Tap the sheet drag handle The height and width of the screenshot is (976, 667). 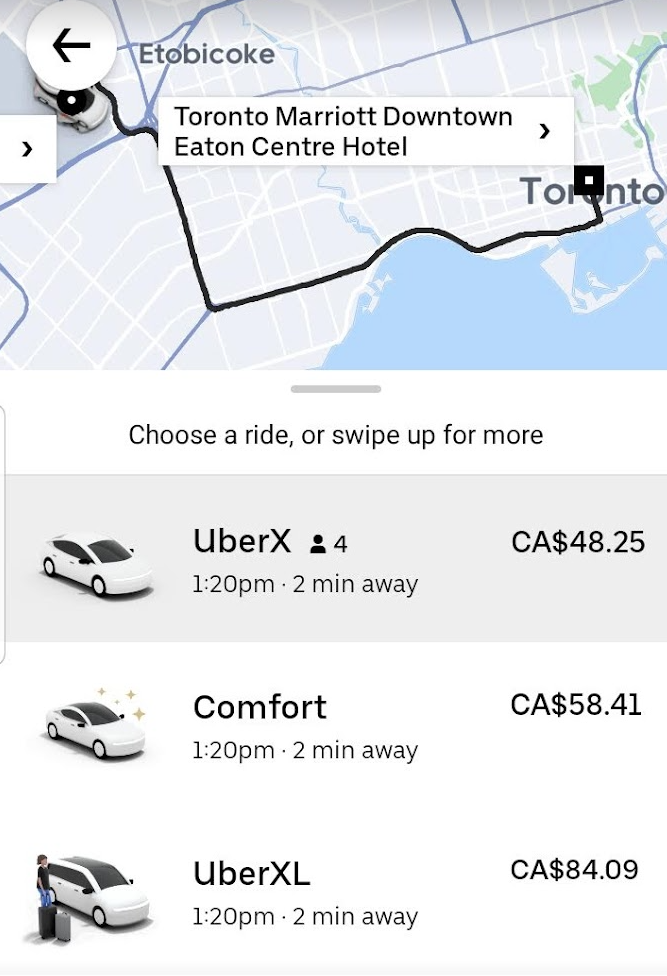point(335,389)
